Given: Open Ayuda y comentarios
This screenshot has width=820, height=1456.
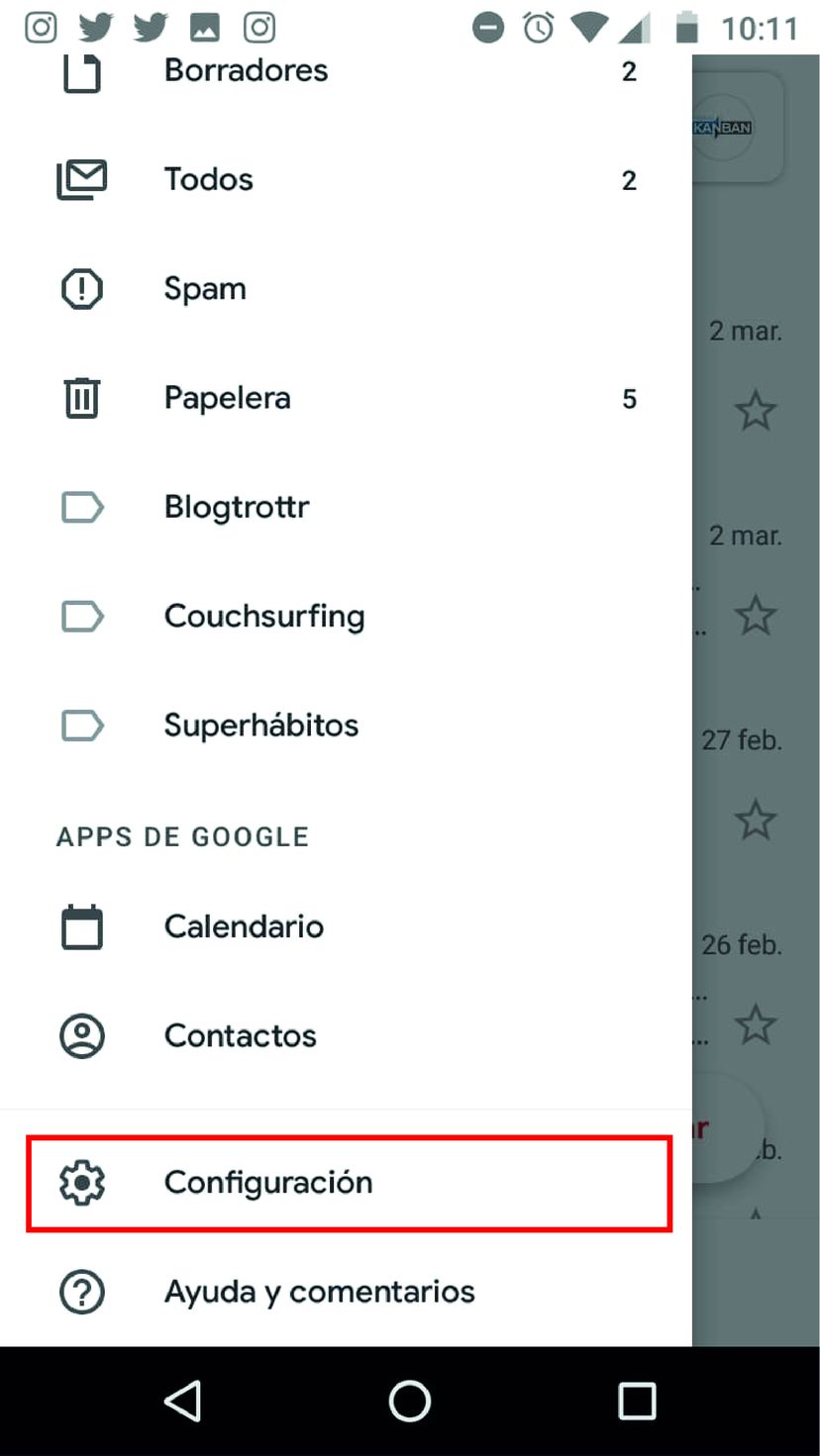Looking at the screenshot, I should pyautogui.click(x=319, y=1292).
